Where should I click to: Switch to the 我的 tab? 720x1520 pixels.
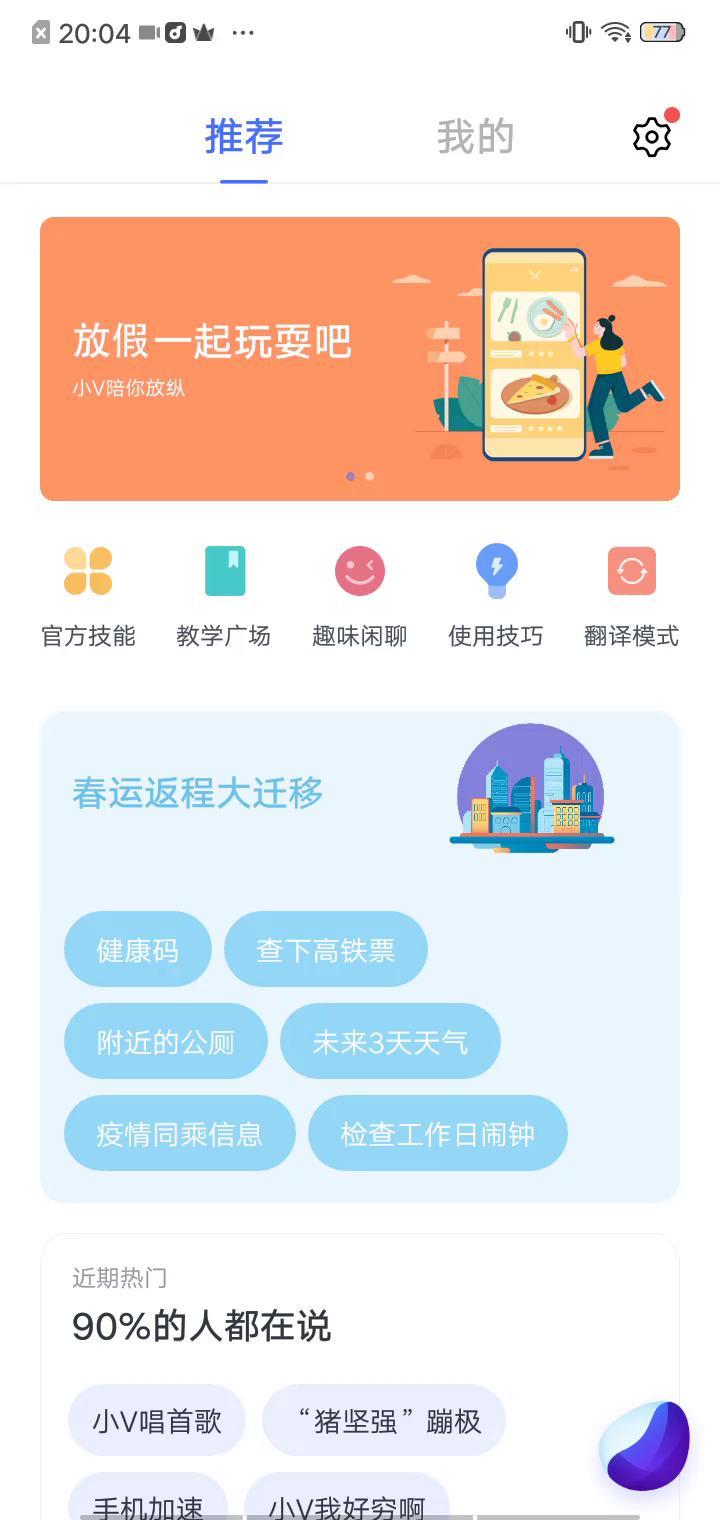(x=475, y=137)
